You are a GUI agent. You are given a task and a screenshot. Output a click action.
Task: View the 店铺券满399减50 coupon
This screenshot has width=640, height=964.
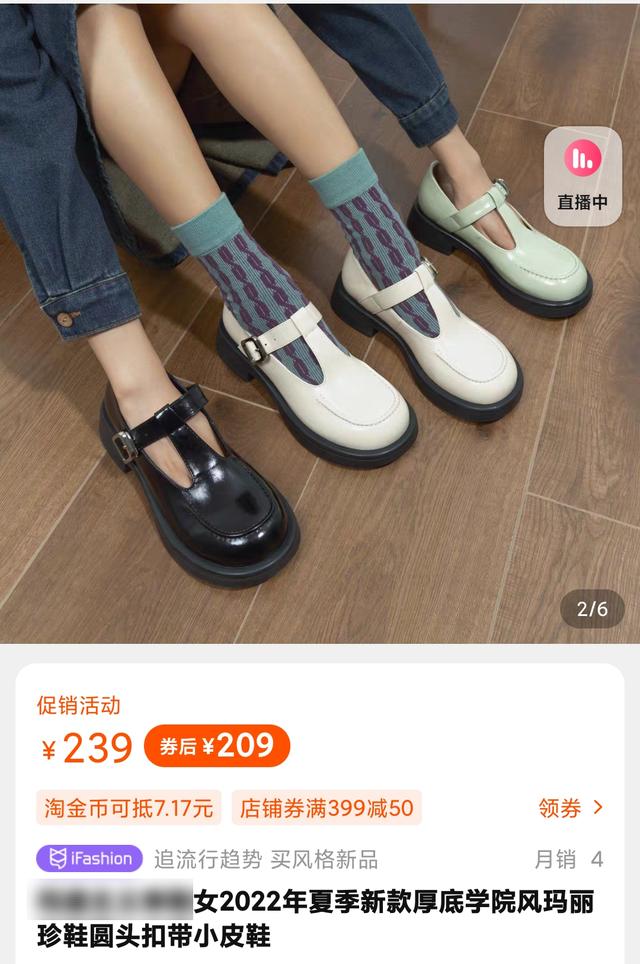click(x=326, y=807)
